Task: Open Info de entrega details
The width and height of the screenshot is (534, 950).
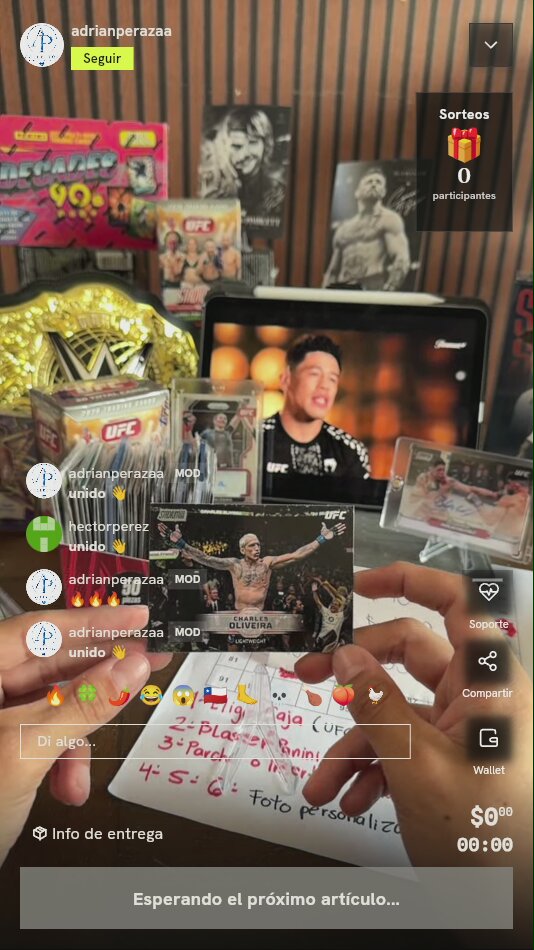Action: pos(98,834)
